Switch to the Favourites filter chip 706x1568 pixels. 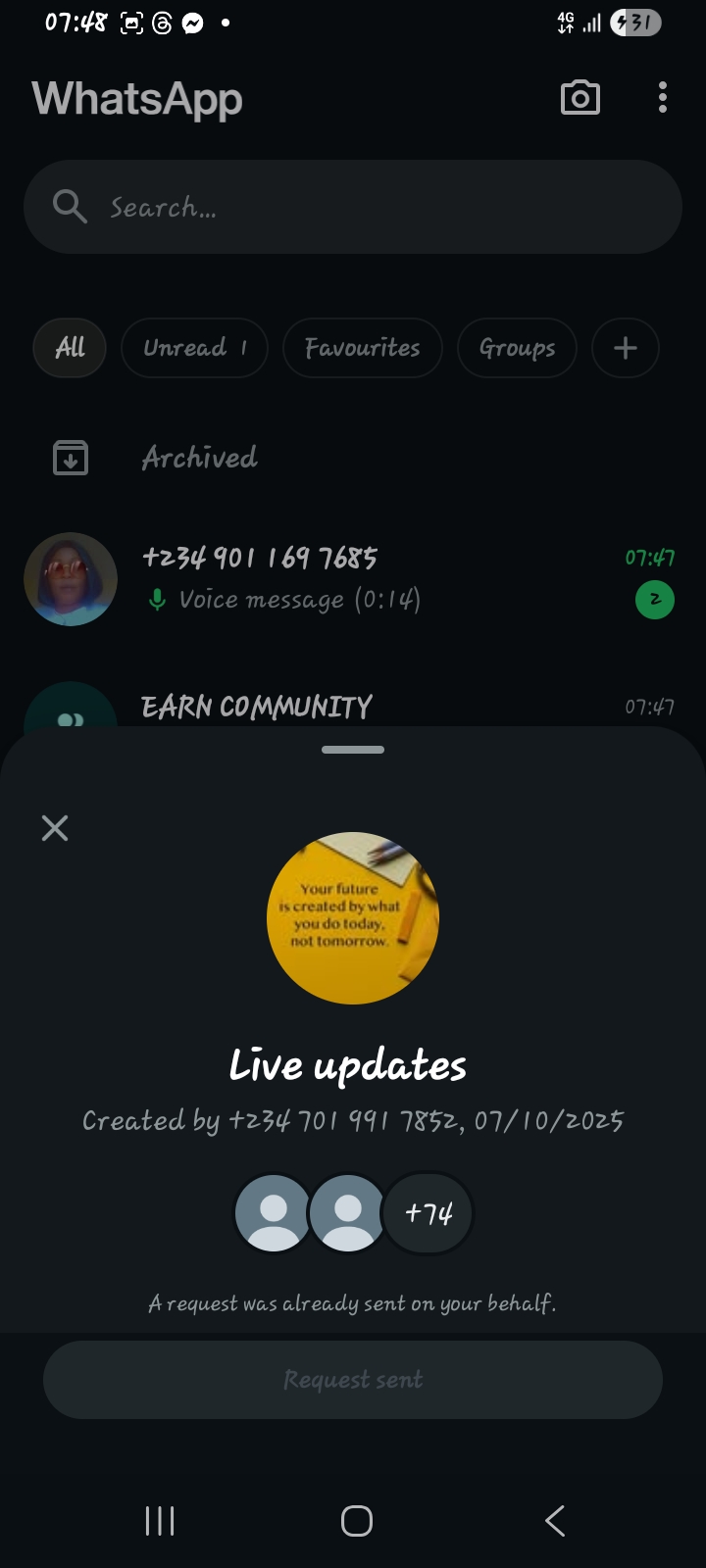362,348
